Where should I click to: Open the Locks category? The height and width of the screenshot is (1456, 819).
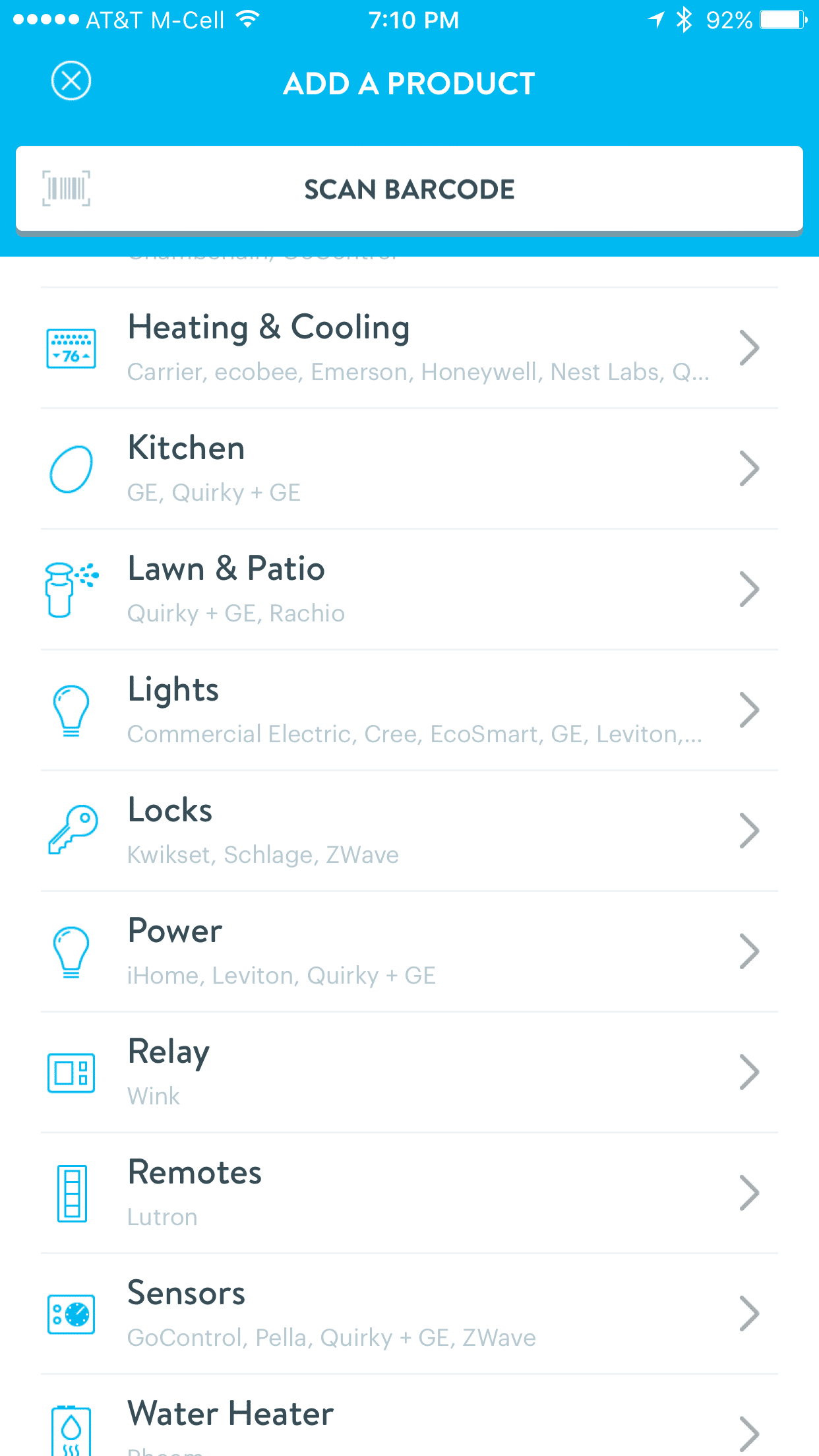(x=409, y=831)
